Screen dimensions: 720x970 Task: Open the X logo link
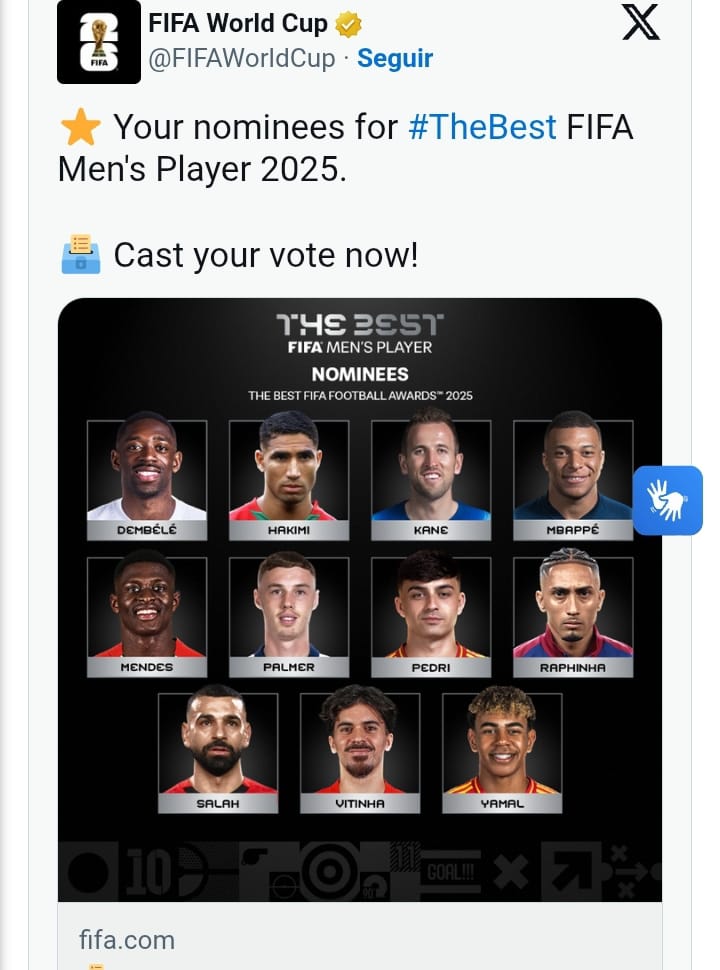click(641, 21)
